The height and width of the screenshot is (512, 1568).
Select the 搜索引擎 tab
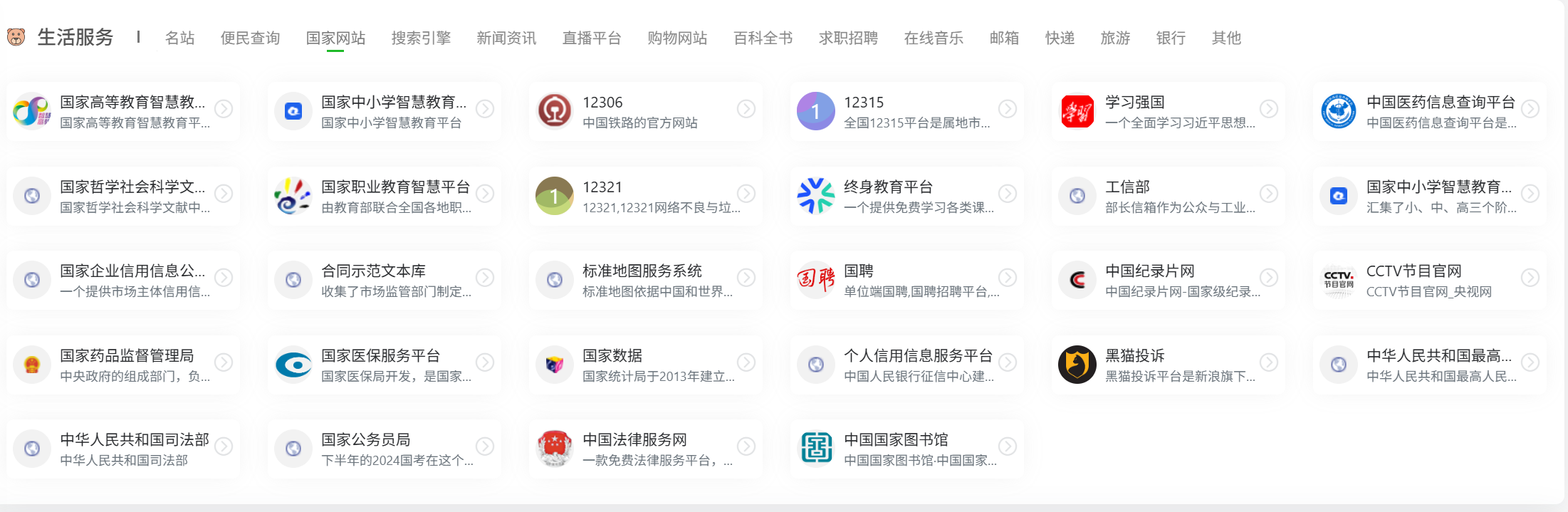[421, 38]
